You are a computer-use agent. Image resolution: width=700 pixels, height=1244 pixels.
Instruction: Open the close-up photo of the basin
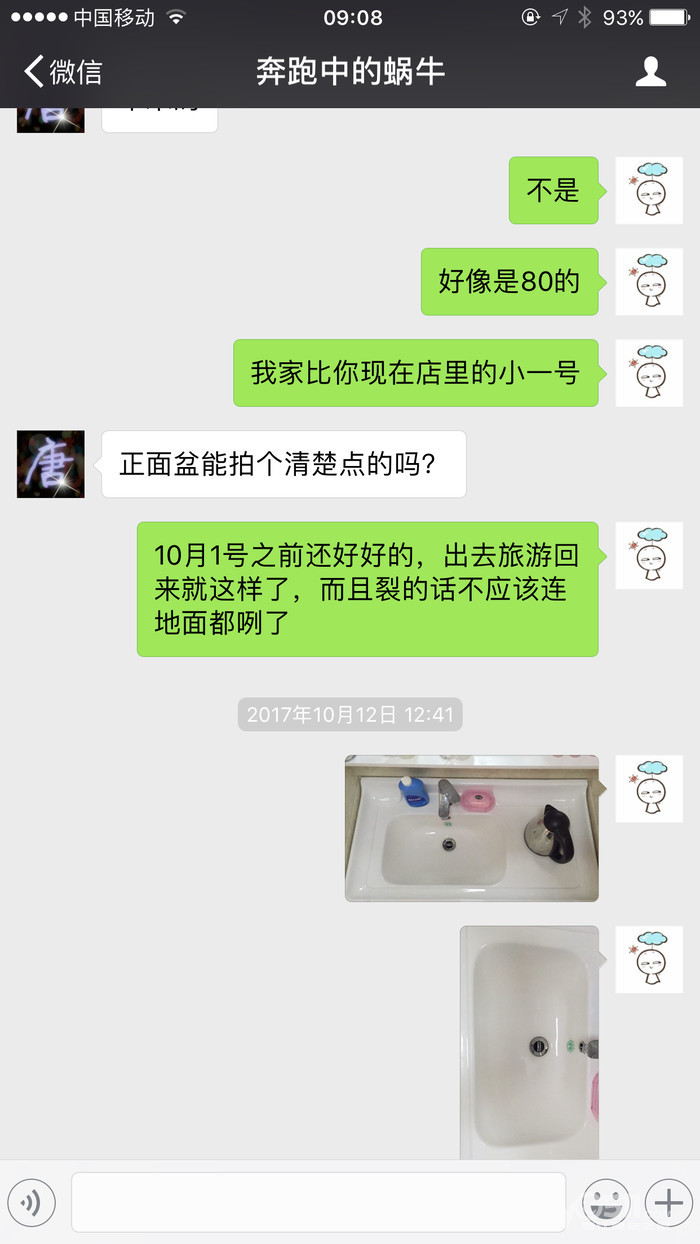pos(529,1042)
